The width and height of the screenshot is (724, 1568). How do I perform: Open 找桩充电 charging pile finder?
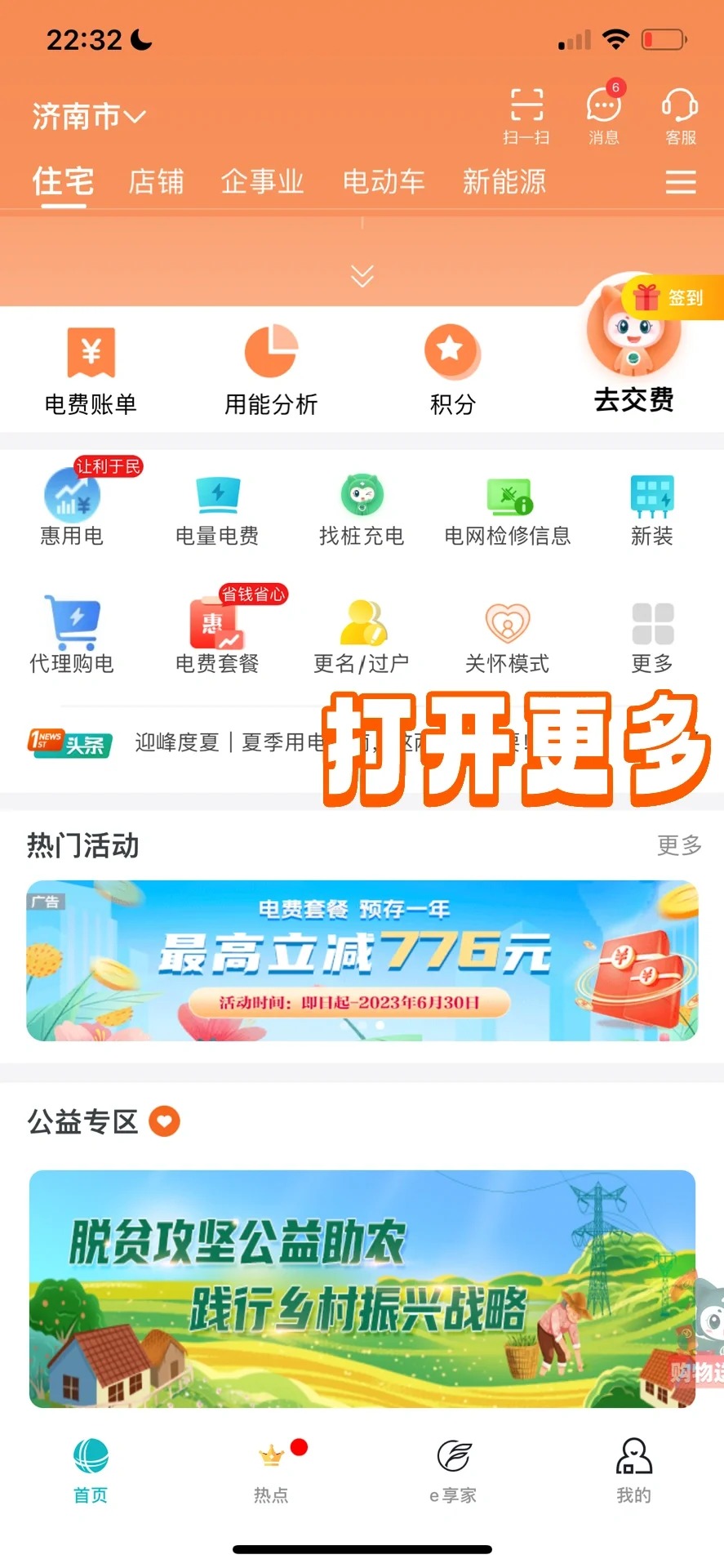(362, 510)
